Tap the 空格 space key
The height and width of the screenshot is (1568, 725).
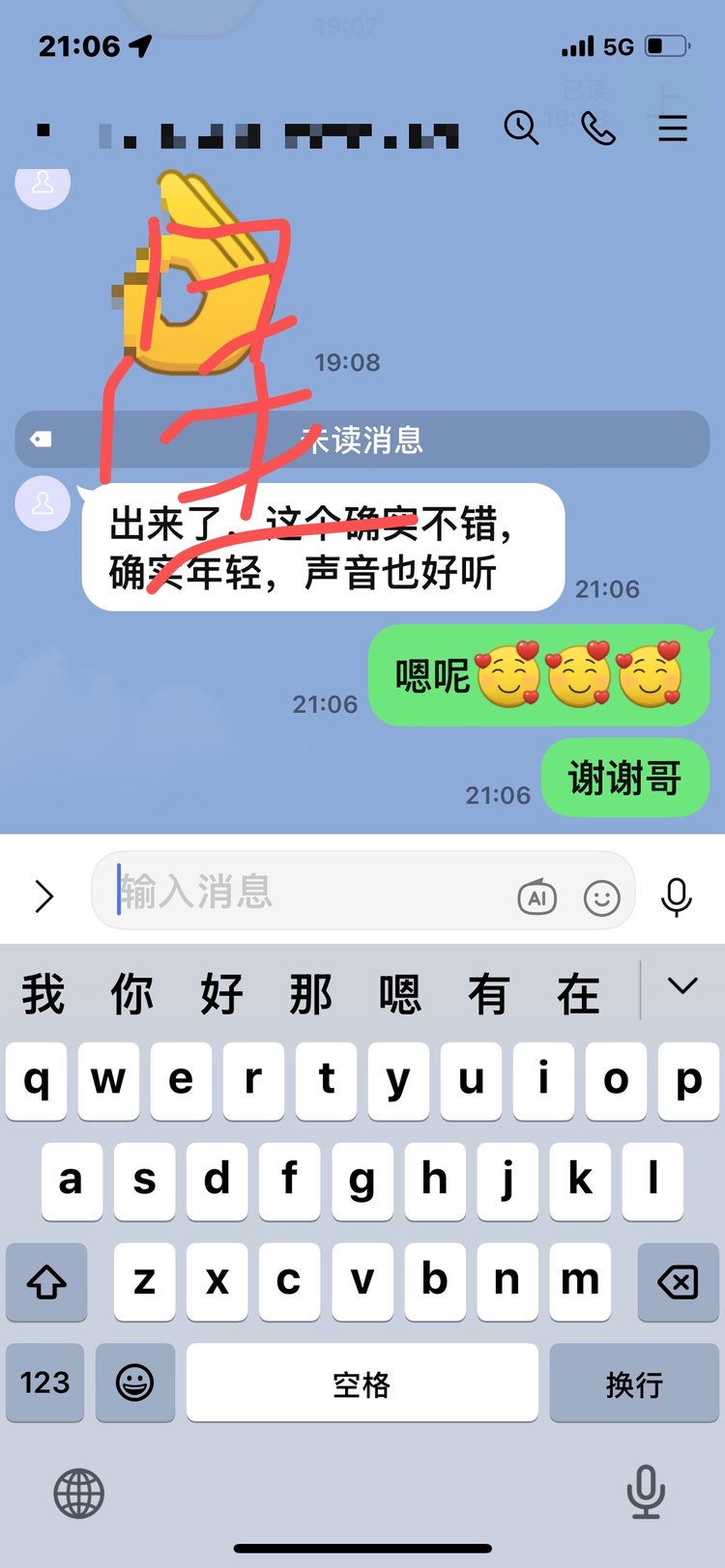[x=362, y=1383]
